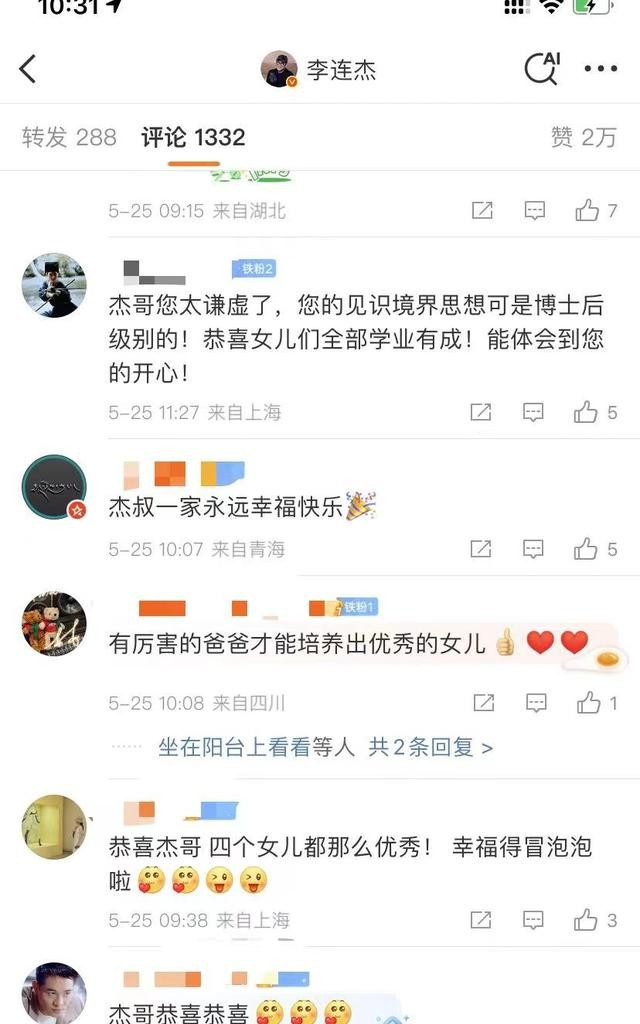The width and height of the screenshot is (640, 1024).
Task: Reply to the 恭喜杰哥 四个女儿 comment
Action: point(534,920)
